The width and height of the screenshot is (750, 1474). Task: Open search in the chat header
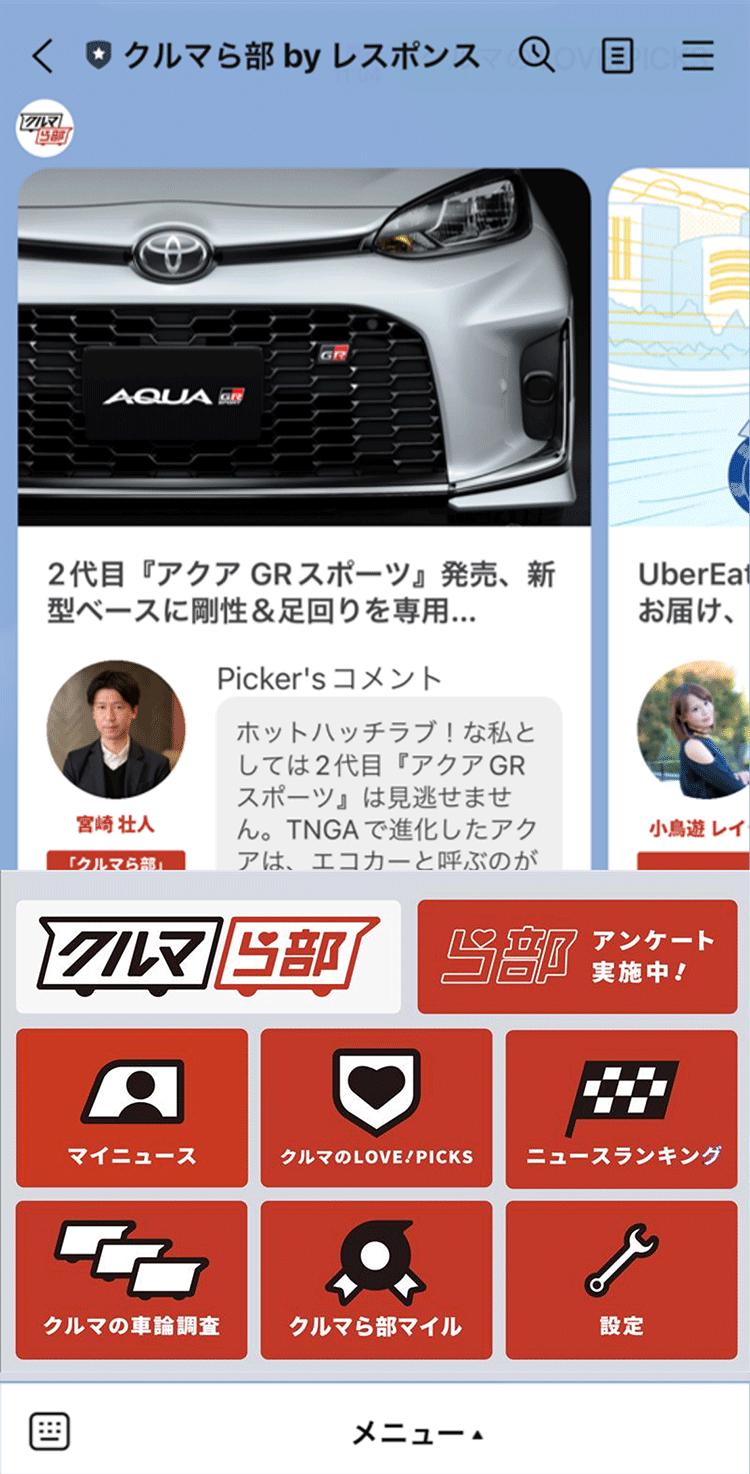click(x=537, y=56)
